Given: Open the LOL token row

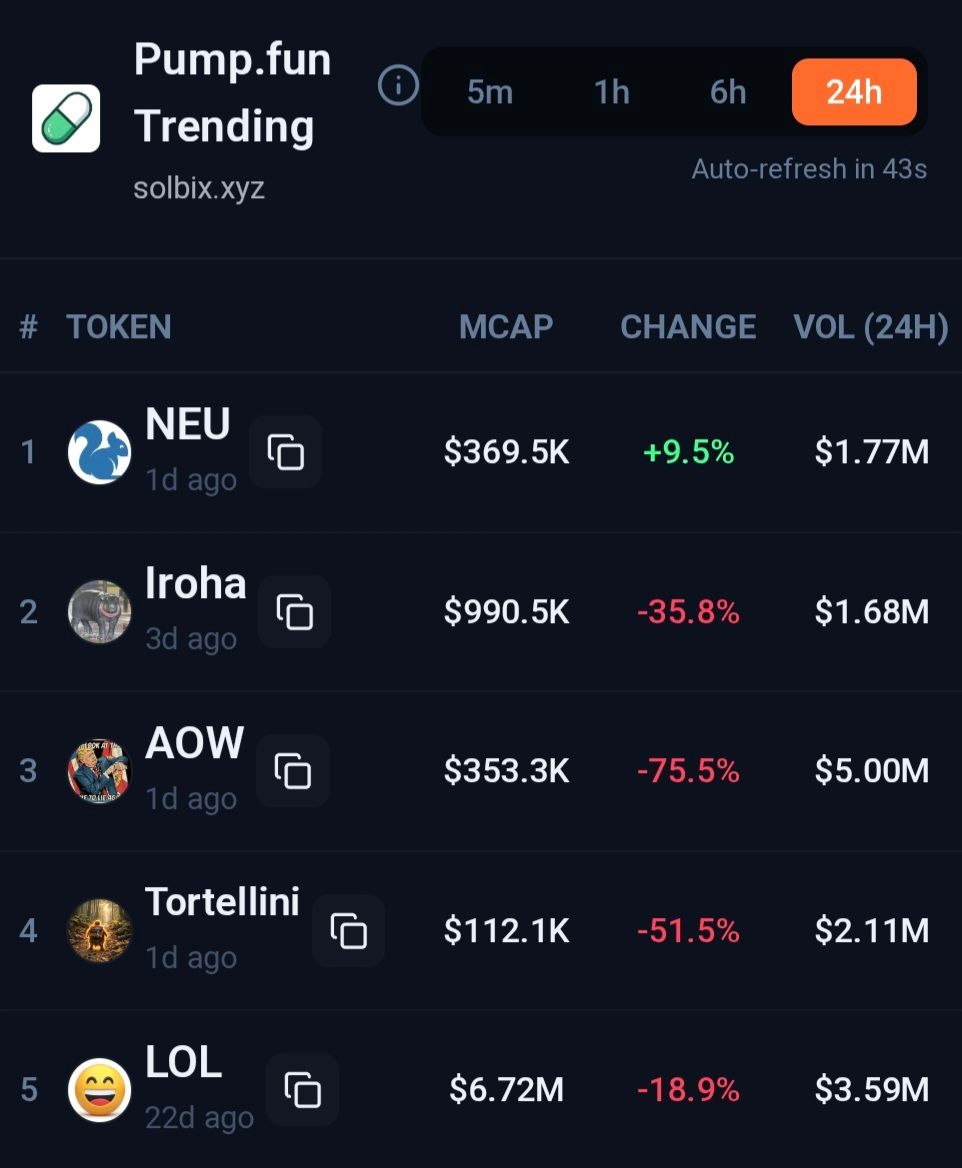Looking at the screenshot, I should (183, 1063).
